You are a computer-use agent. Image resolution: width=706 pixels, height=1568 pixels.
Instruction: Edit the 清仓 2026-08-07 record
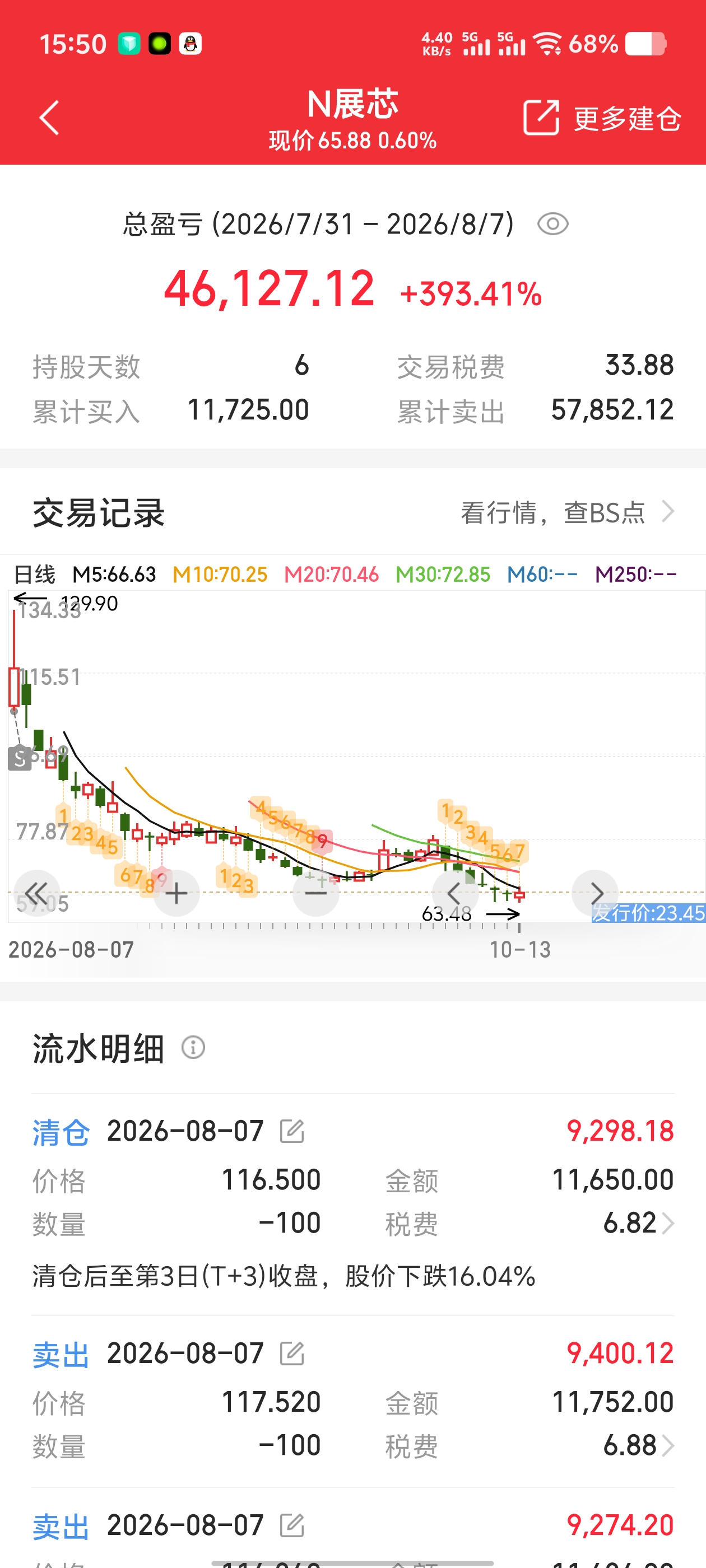click(x=292, y=1131)
